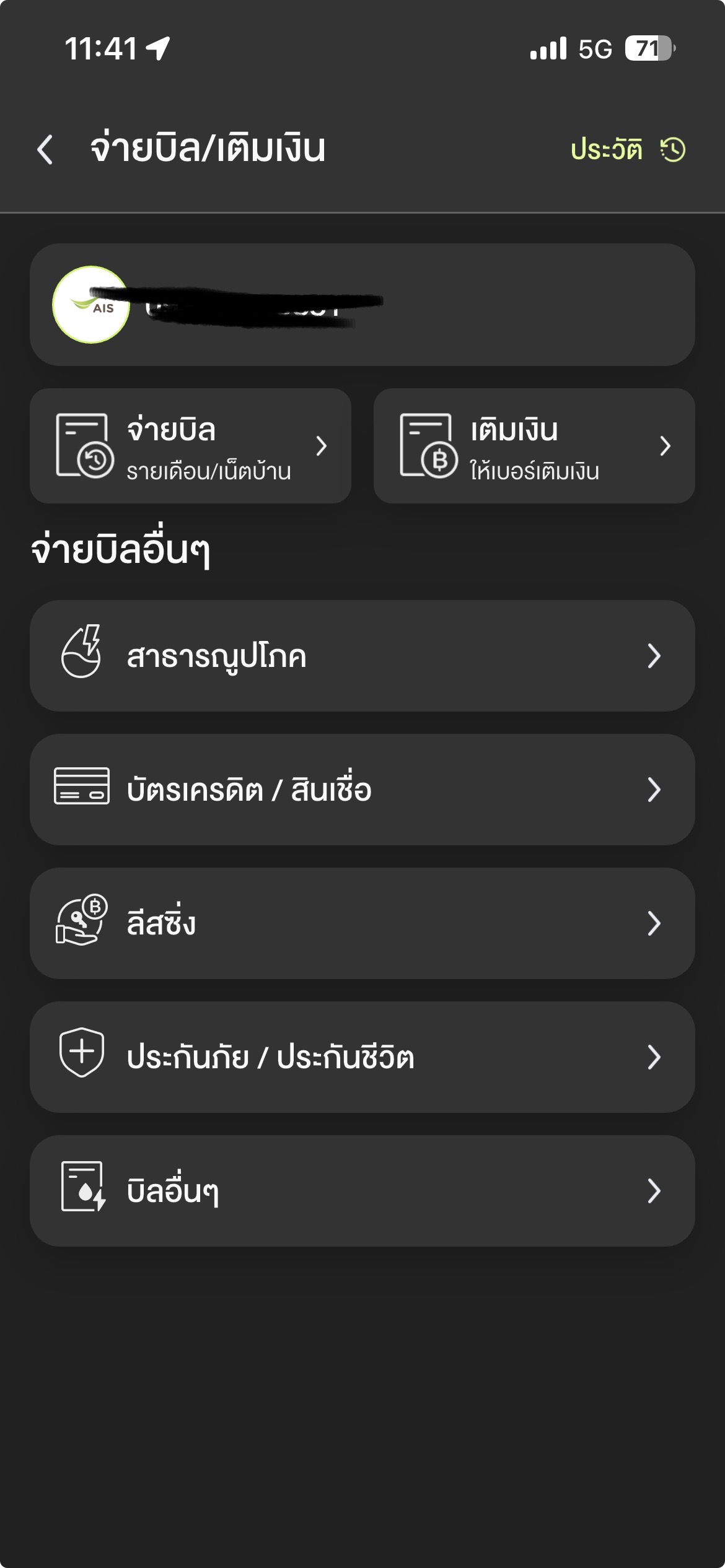Go back from จ่ายบิล/เติมเงิน screen
This screenshot has width=725, height=1568.
[45, 150]
